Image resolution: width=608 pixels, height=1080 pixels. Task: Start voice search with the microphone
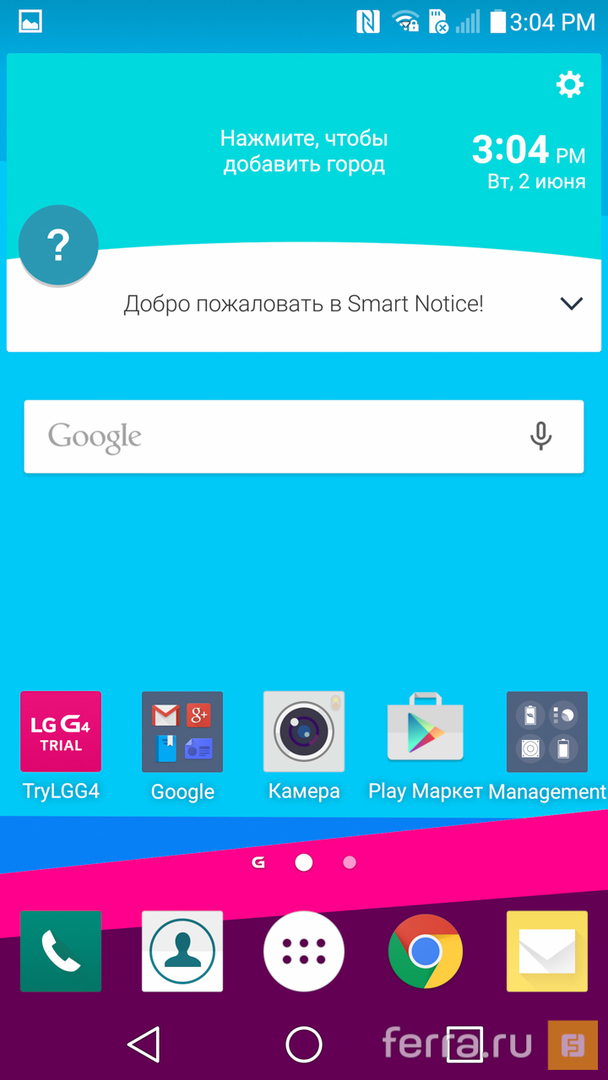coord(540,436)
